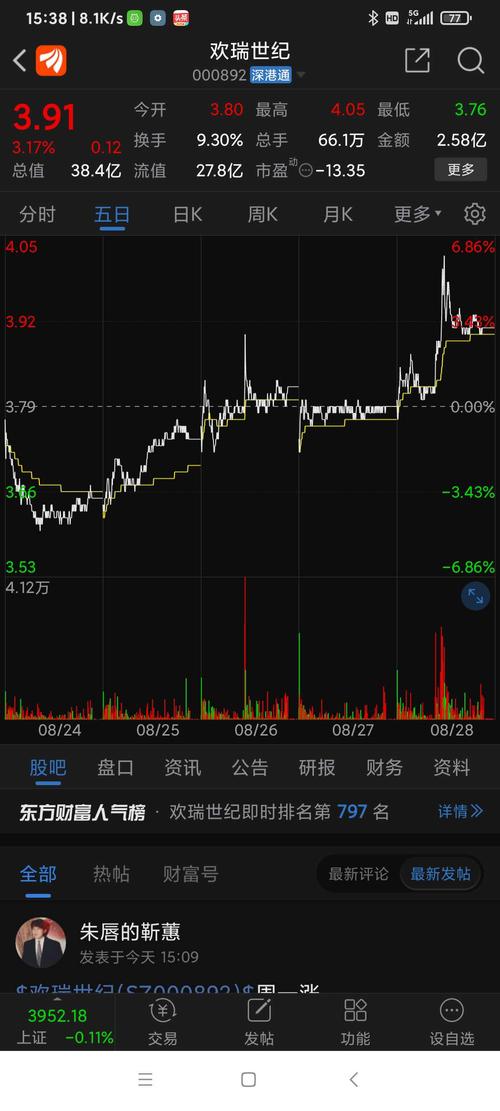
Task: Sort posts by 最新评论
Action: (x=358, y=874)
